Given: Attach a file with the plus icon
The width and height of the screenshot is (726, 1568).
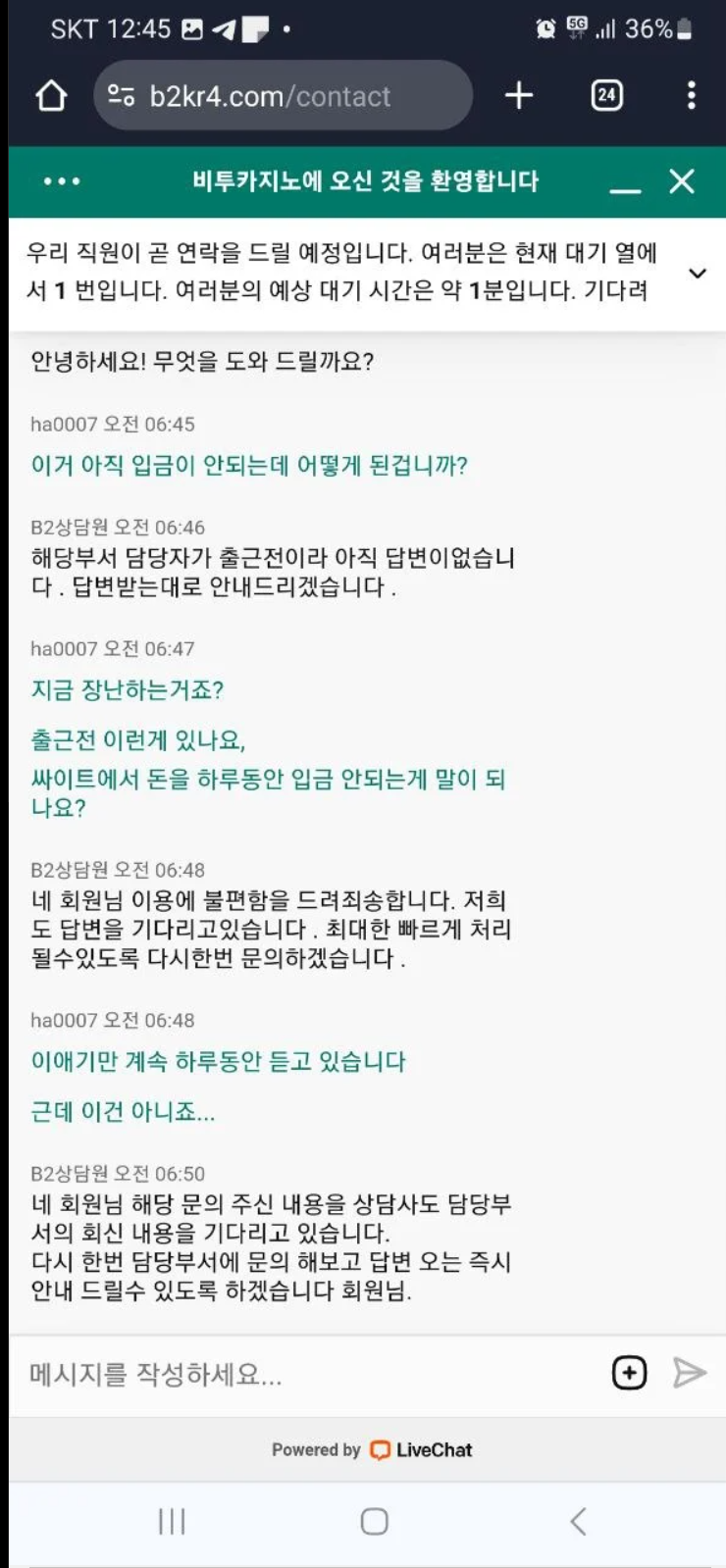Looking at the screenshot, I should pyautogui.click(x=629, y=1373).
